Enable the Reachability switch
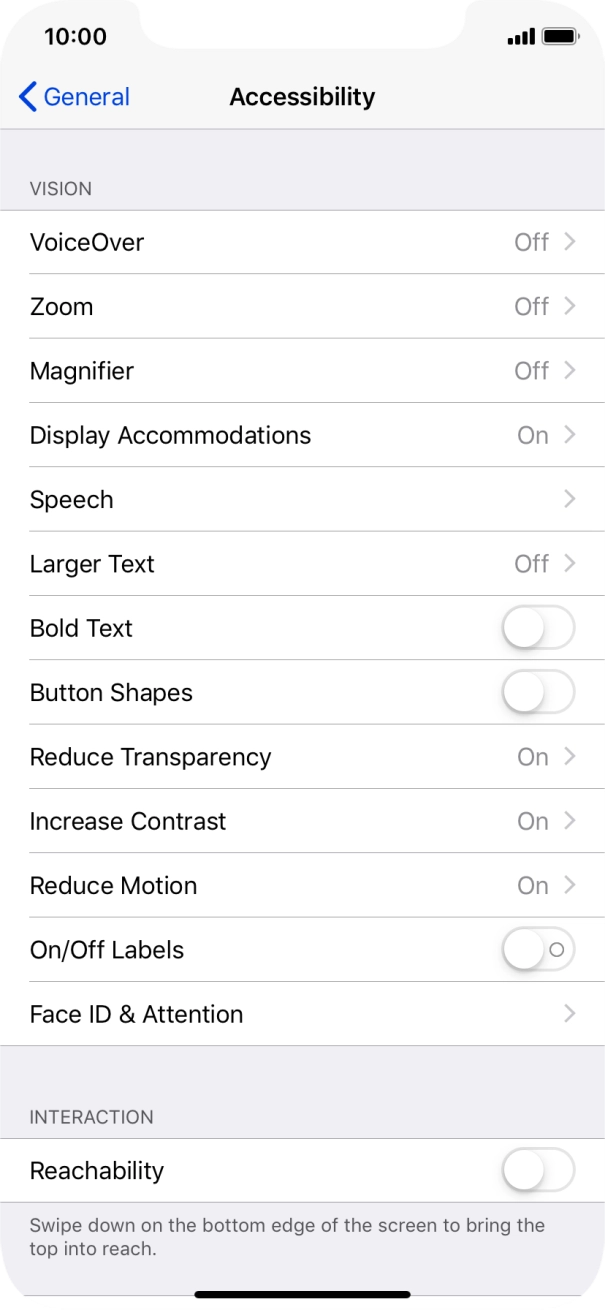The image size is (605, 1310). [x=538, y=1170]
